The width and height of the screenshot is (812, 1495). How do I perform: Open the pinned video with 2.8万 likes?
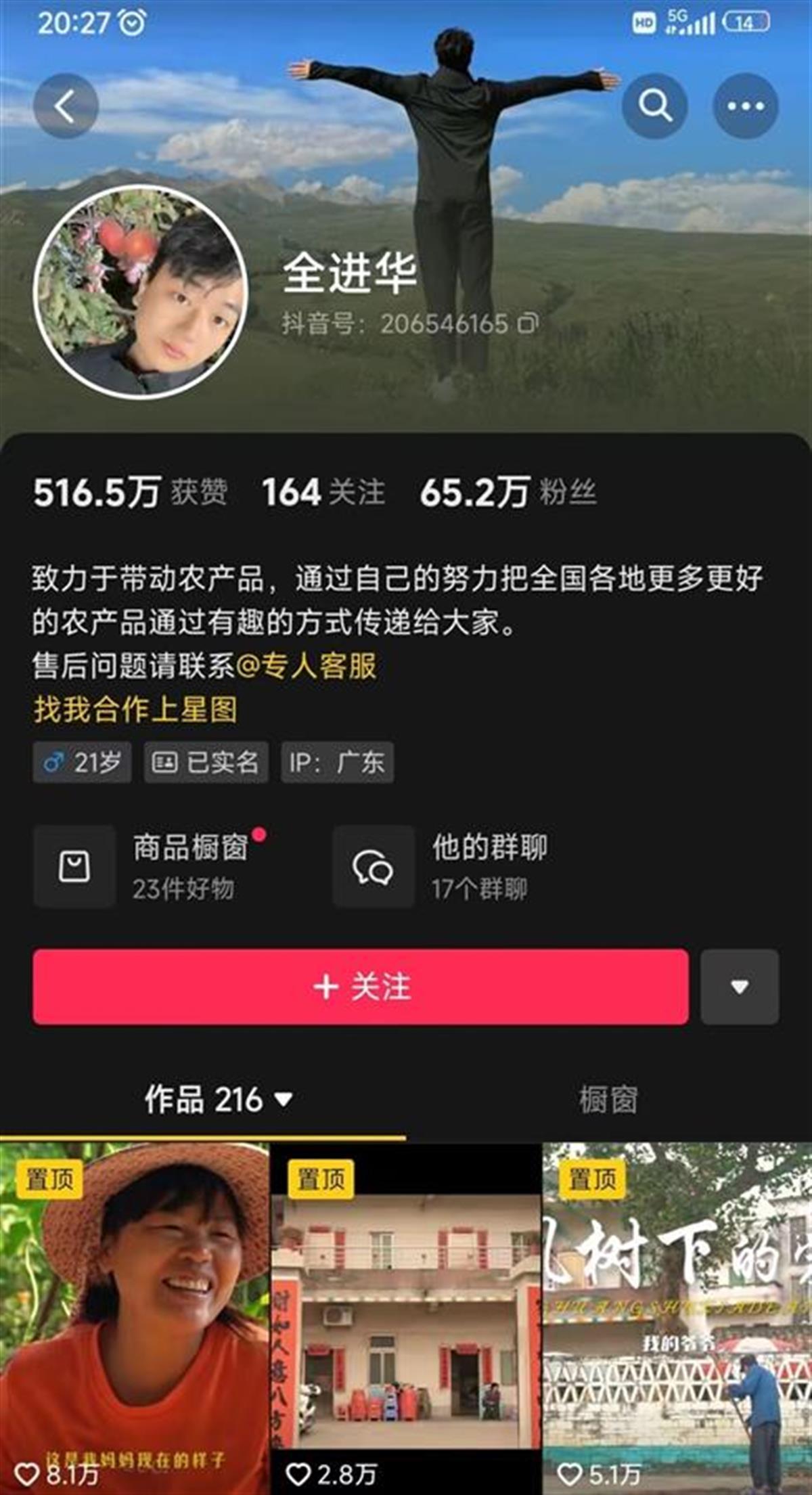click(406, 1320)
